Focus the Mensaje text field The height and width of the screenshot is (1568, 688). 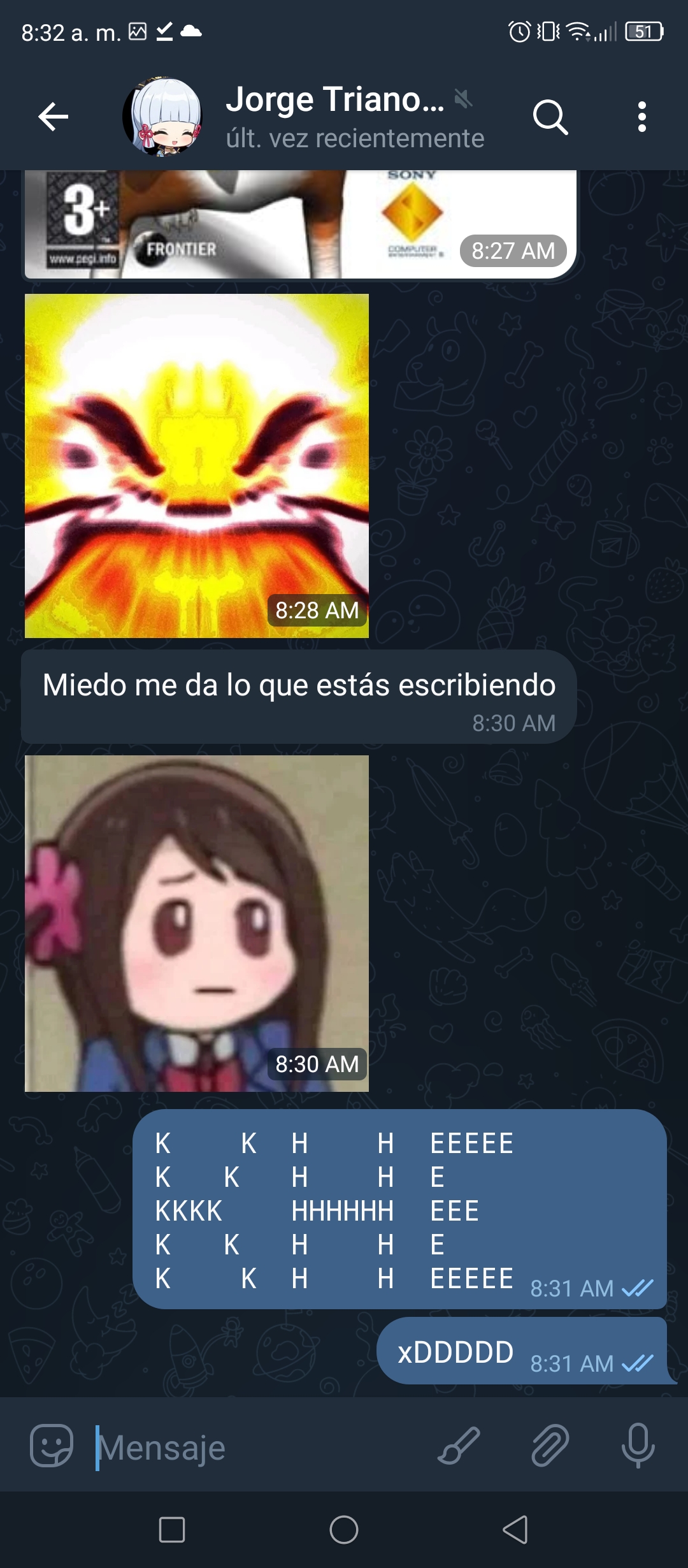(x=261, y=1447)
